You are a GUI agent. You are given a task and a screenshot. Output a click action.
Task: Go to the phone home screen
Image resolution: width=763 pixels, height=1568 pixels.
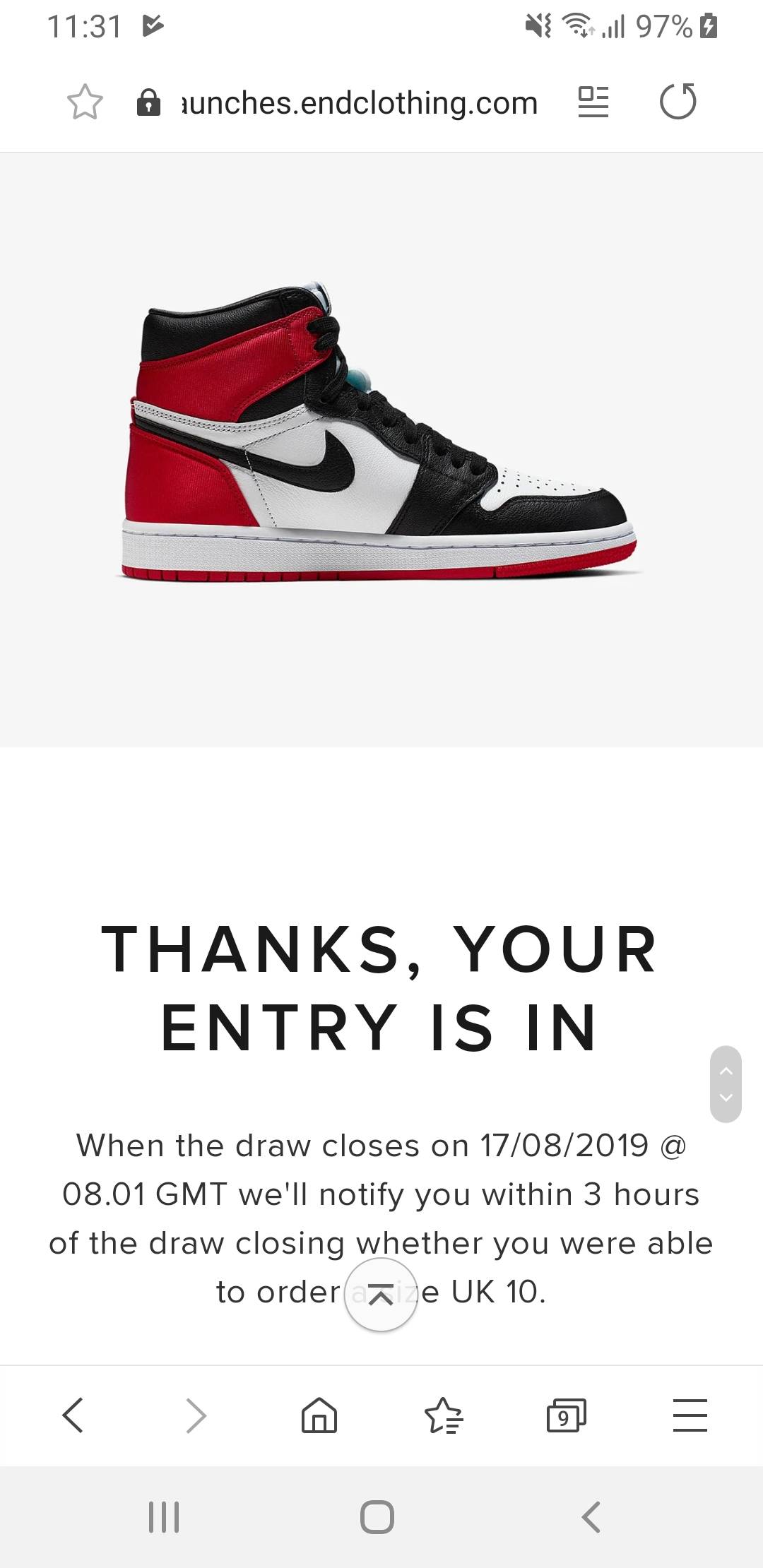[x=377, y=1517]
